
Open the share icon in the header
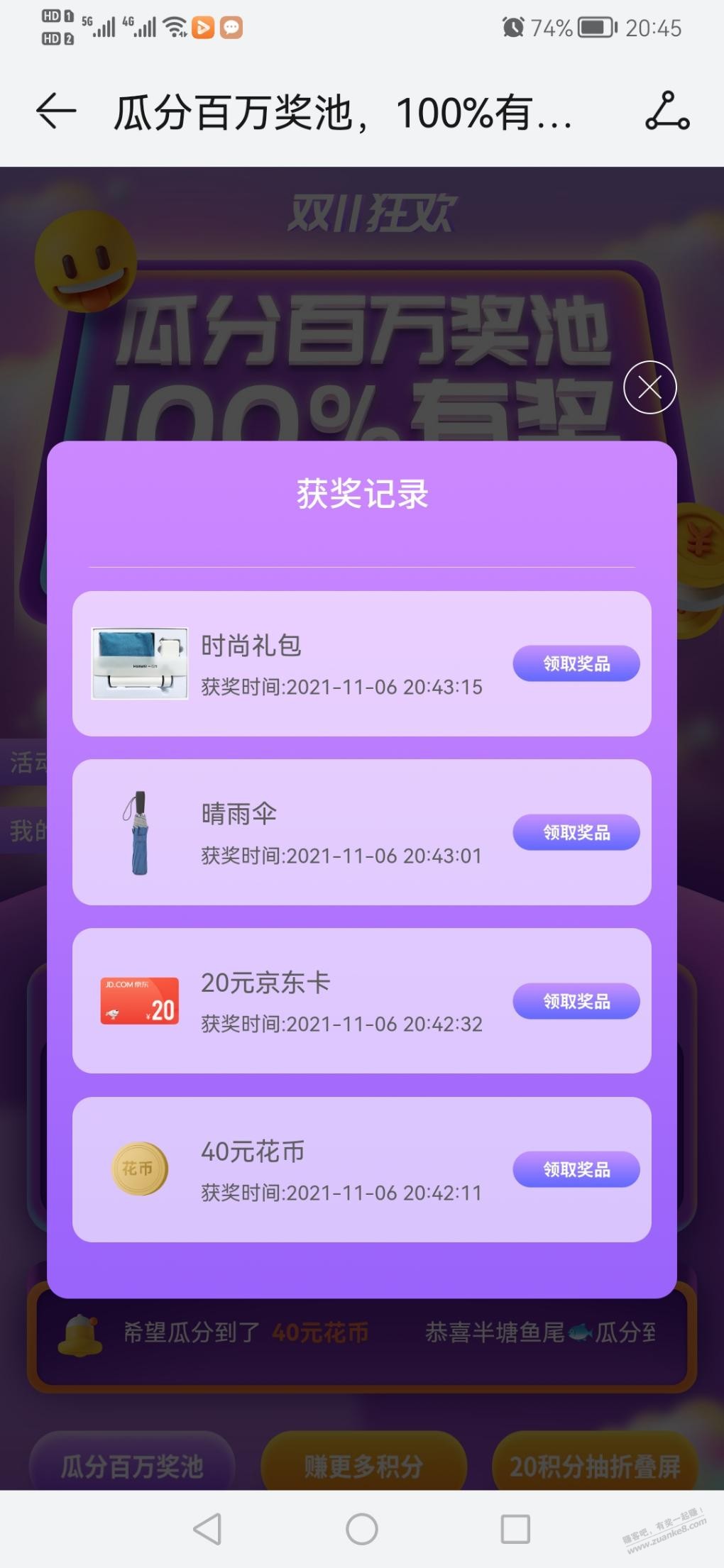(667, 112)
